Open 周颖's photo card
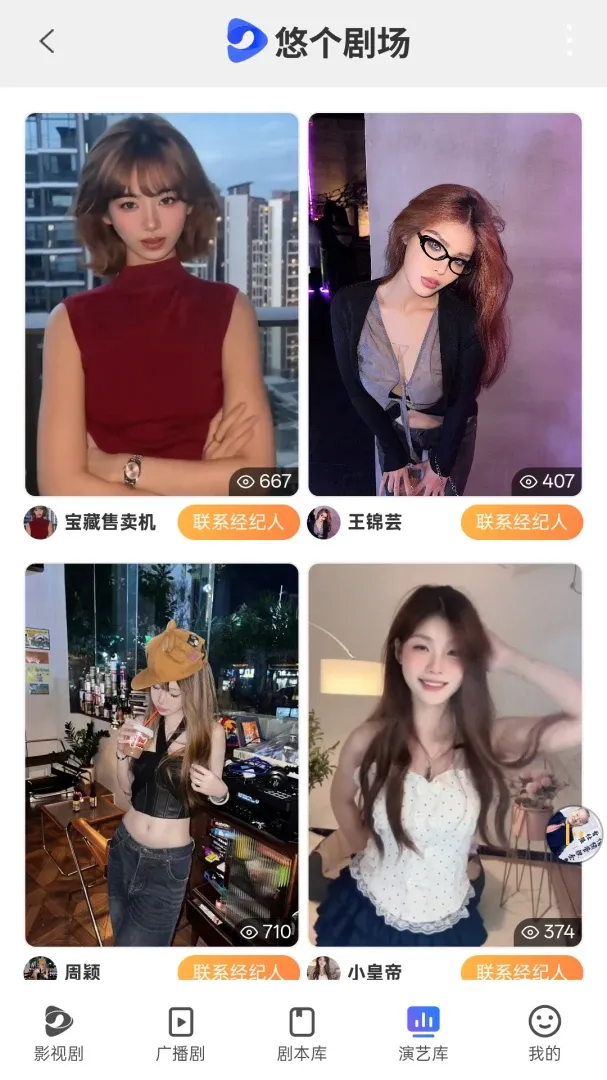 162,755
